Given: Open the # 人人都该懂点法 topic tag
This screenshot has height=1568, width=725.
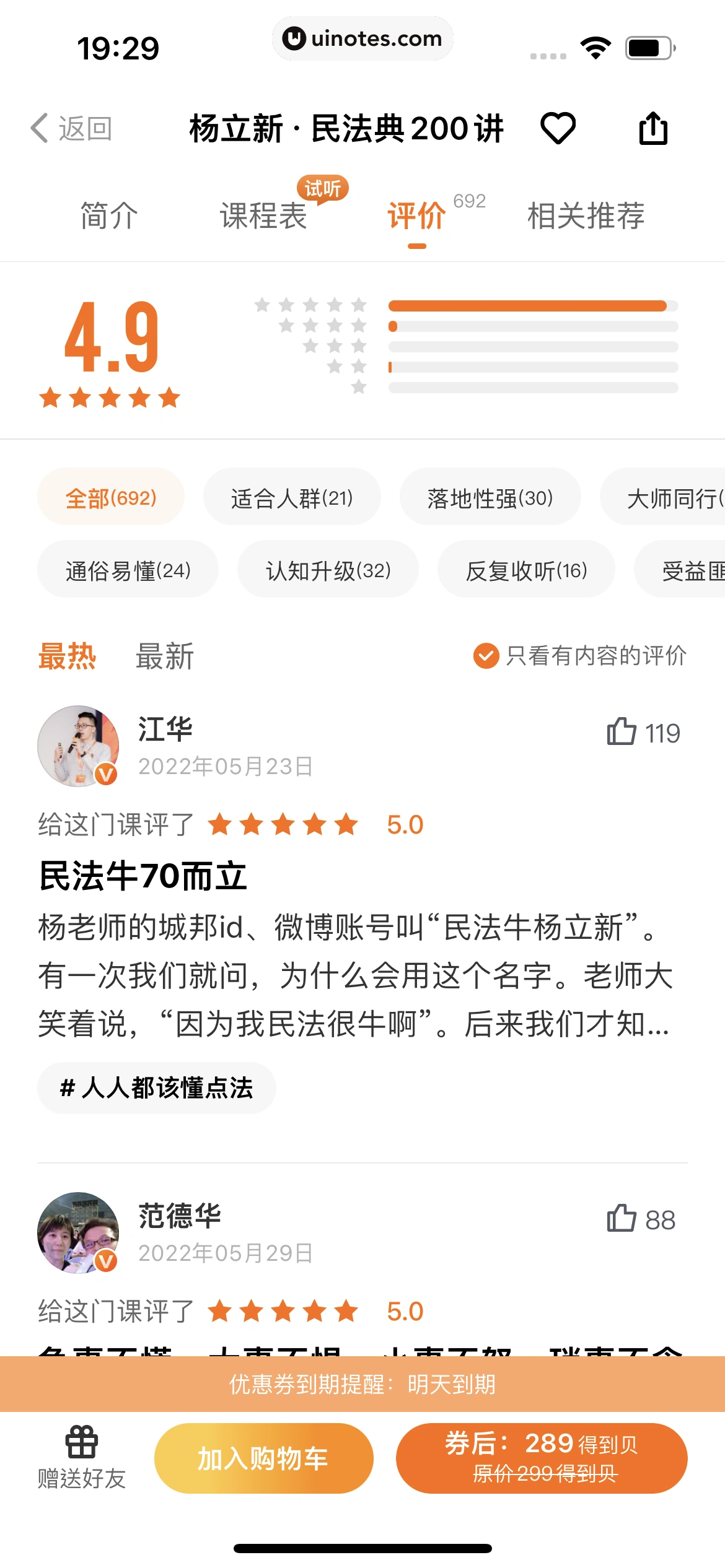Looking at the screenshot, I should (156, 1088).
